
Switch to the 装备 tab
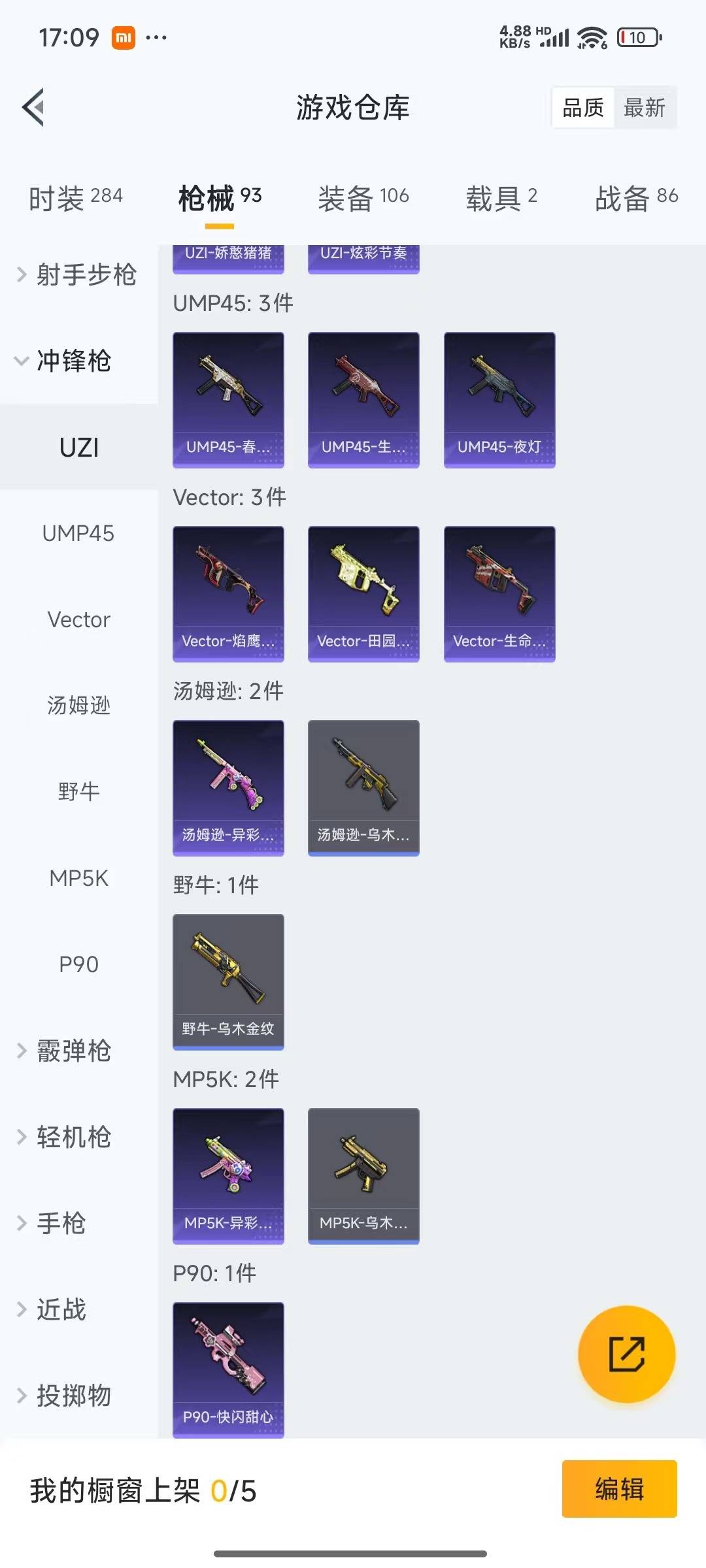363,198
